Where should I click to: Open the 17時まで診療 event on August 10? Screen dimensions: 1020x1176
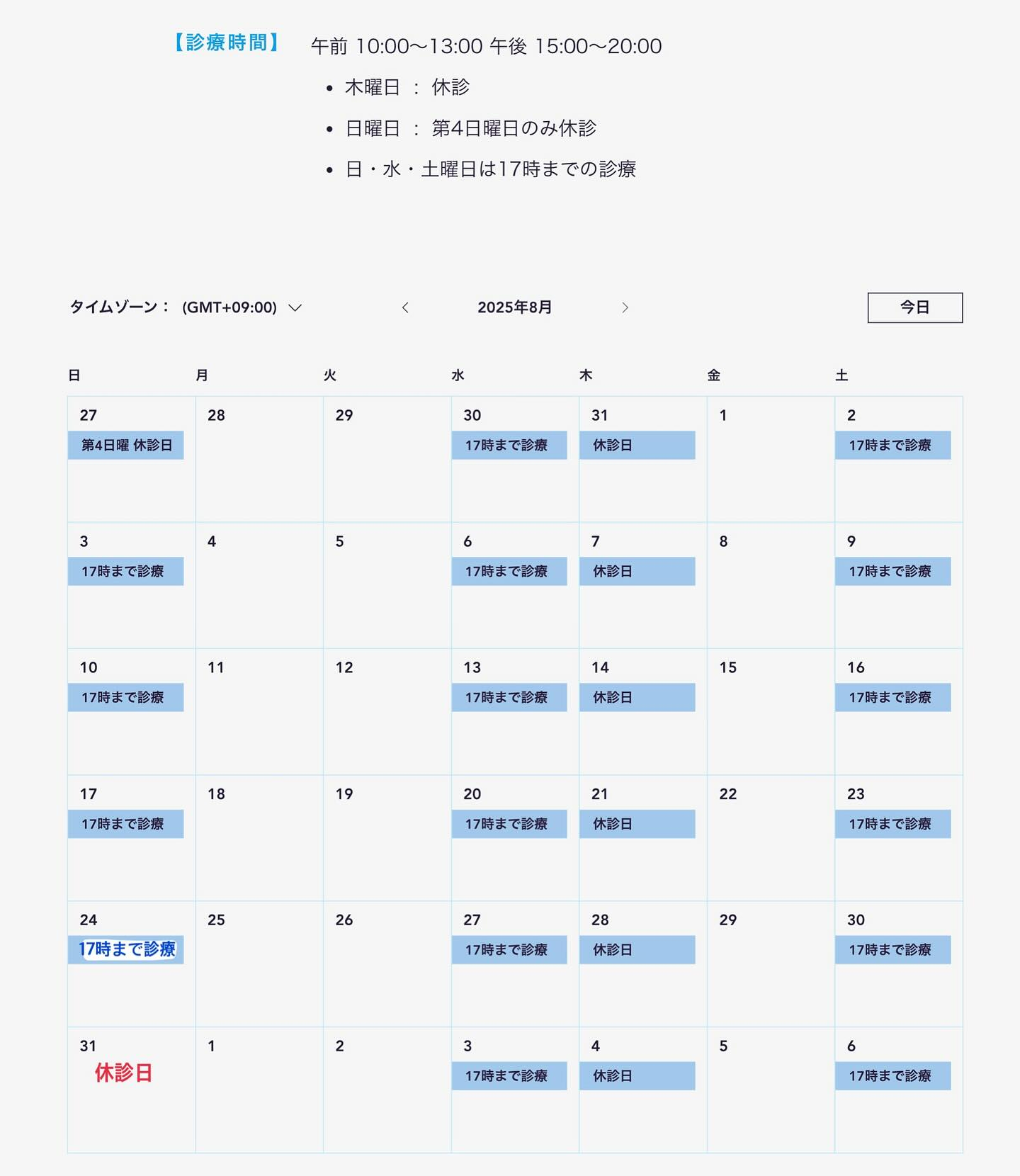click(125, 697)
